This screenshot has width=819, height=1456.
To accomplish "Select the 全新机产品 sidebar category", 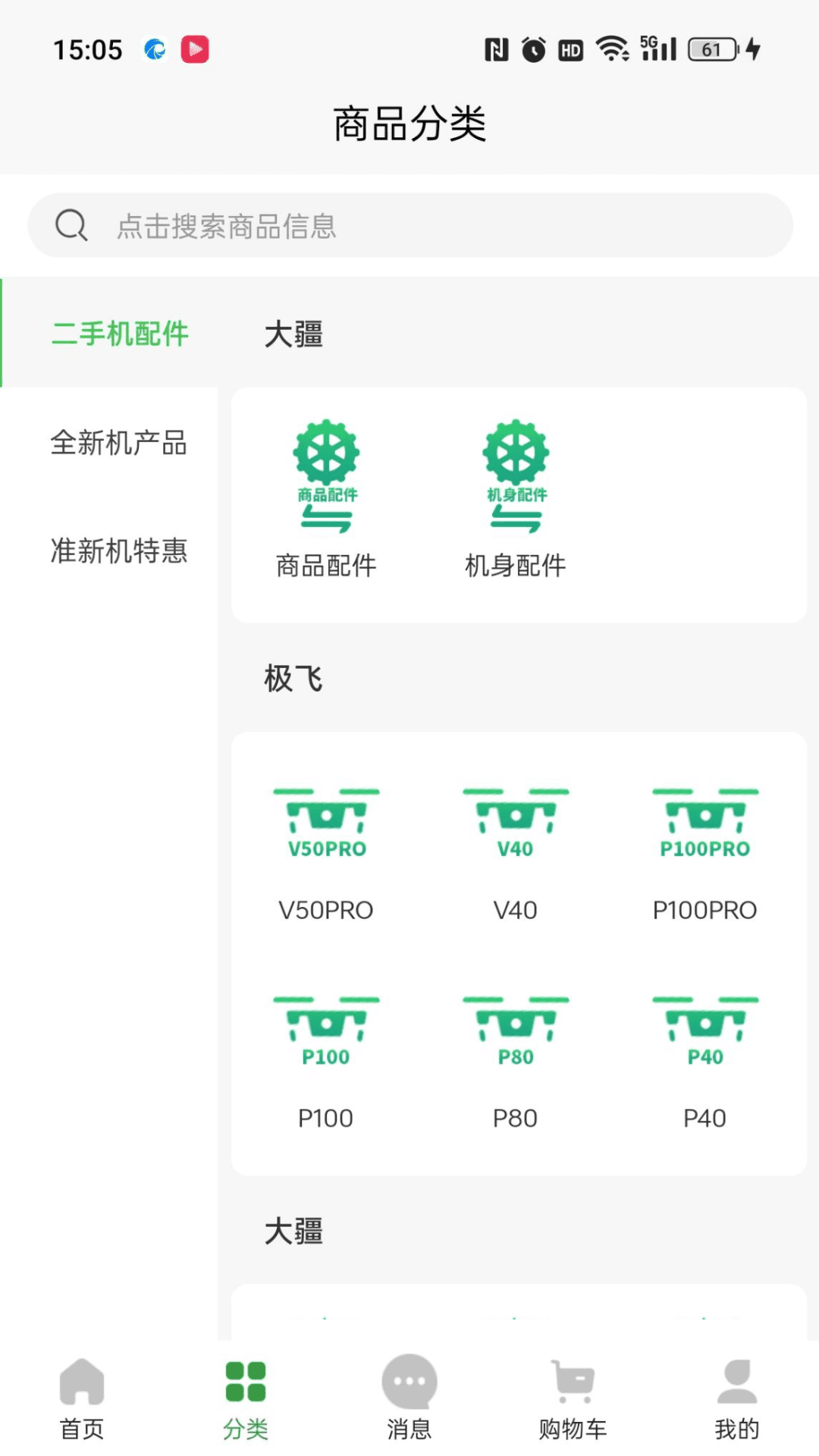I will (x=118, y=444).
